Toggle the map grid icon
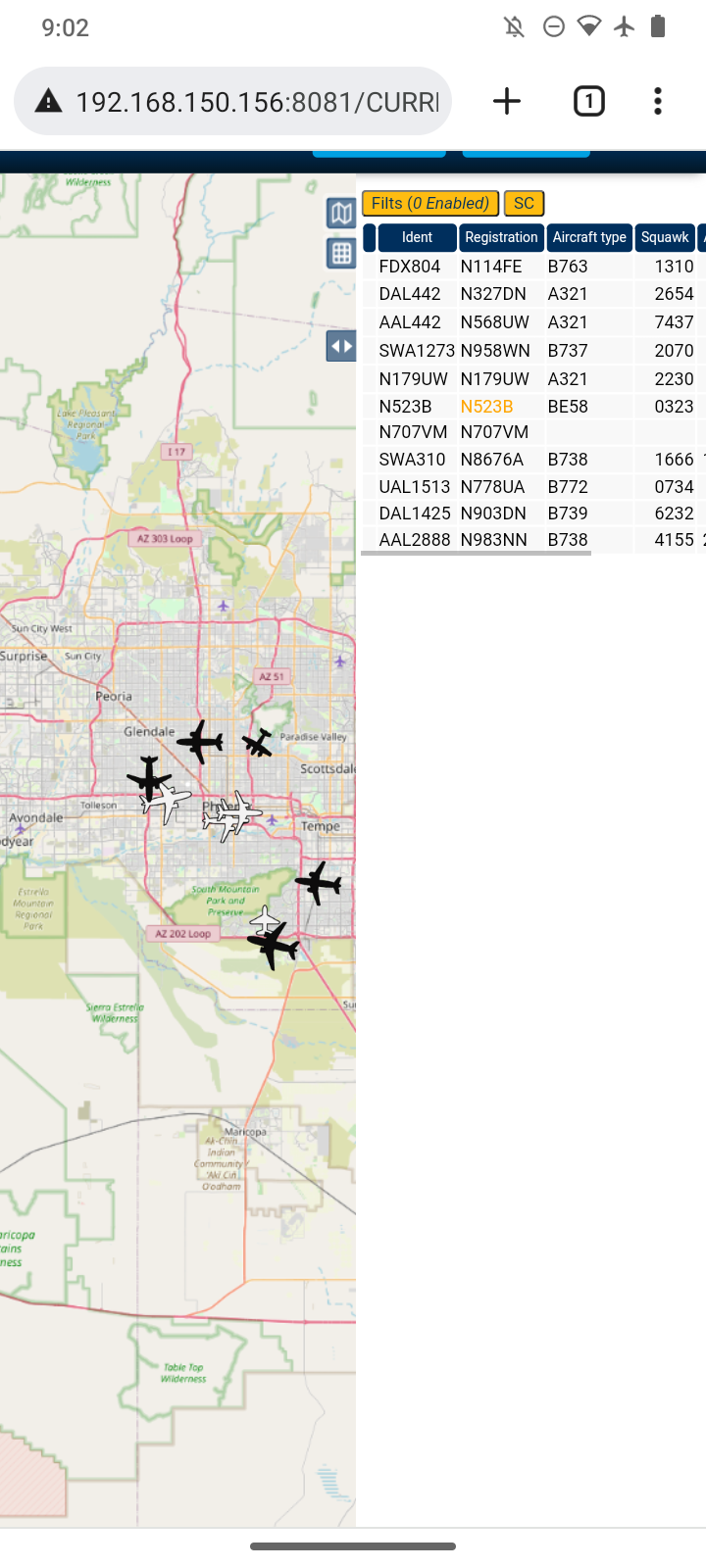The image size is (706, 1568). 340,254
